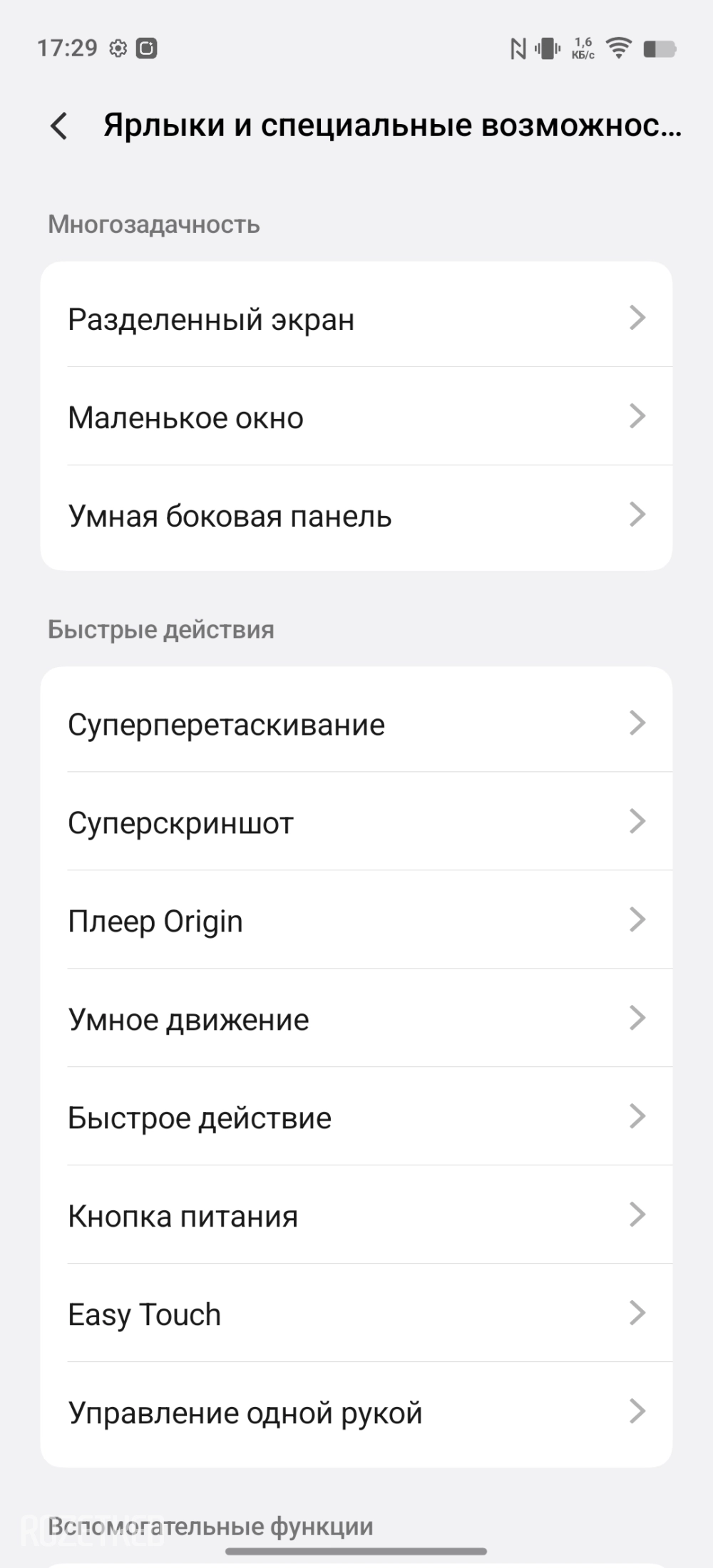Tap the Быстрое действие row

pyautogui.click(x=355, y=1118)
